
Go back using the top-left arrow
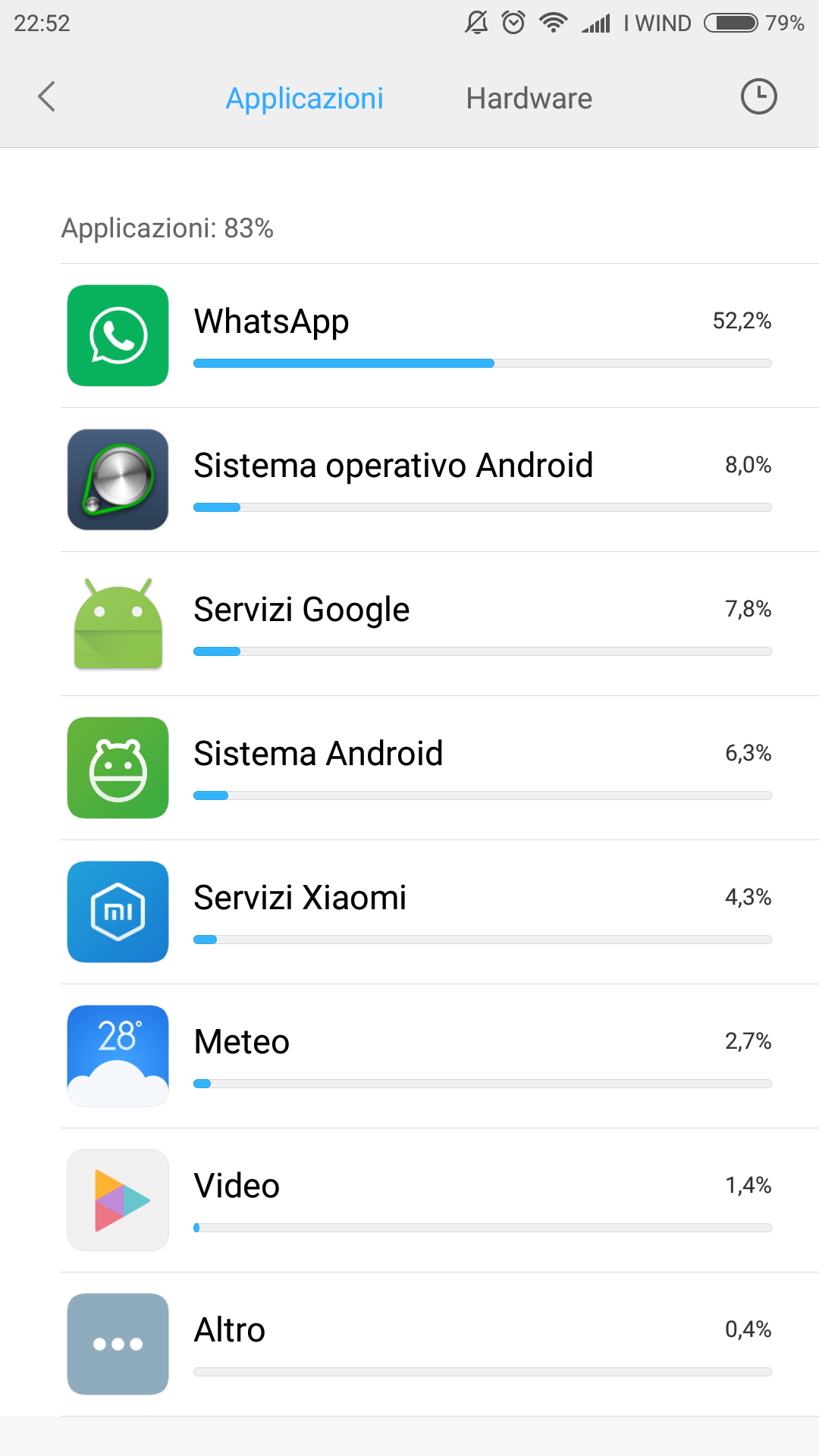click(x=47, y=97)
